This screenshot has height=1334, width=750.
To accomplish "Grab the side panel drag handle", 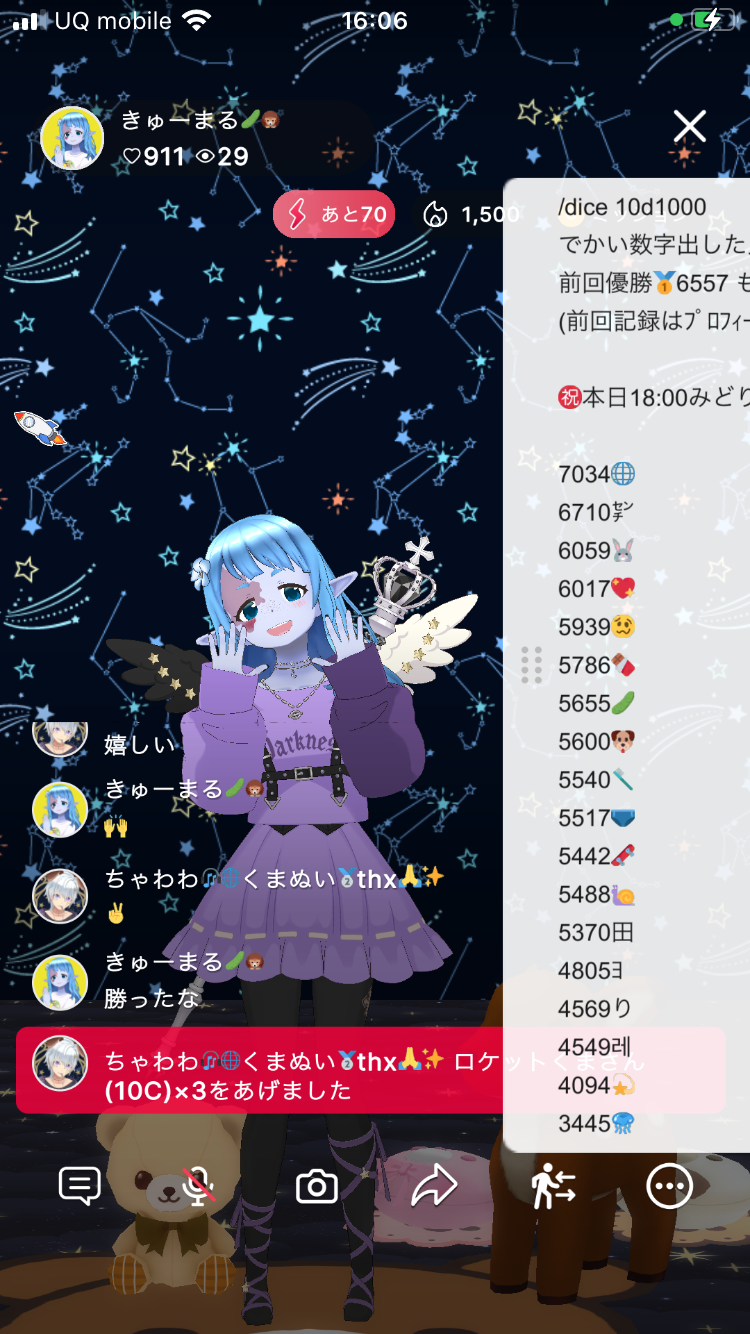I will point(532,665).
